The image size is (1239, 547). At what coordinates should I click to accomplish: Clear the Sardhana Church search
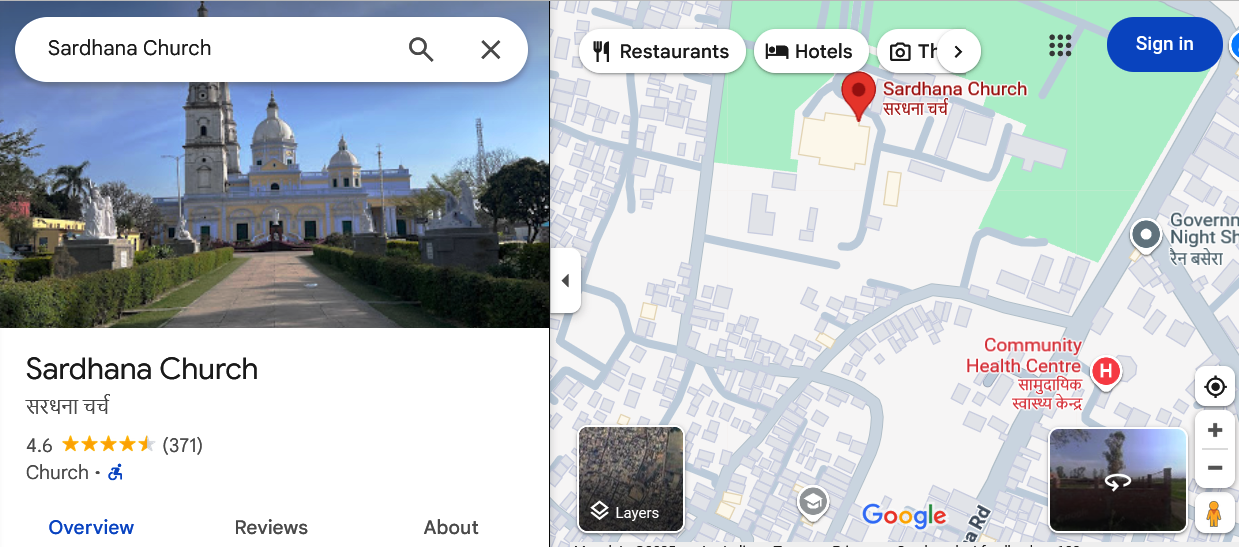click(x=490, y=49)
